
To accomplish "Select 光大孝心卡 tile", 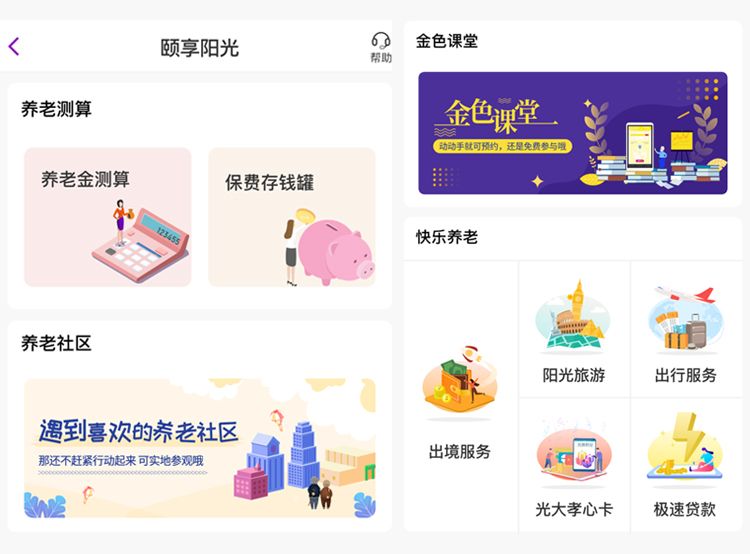I will point(573,465).
